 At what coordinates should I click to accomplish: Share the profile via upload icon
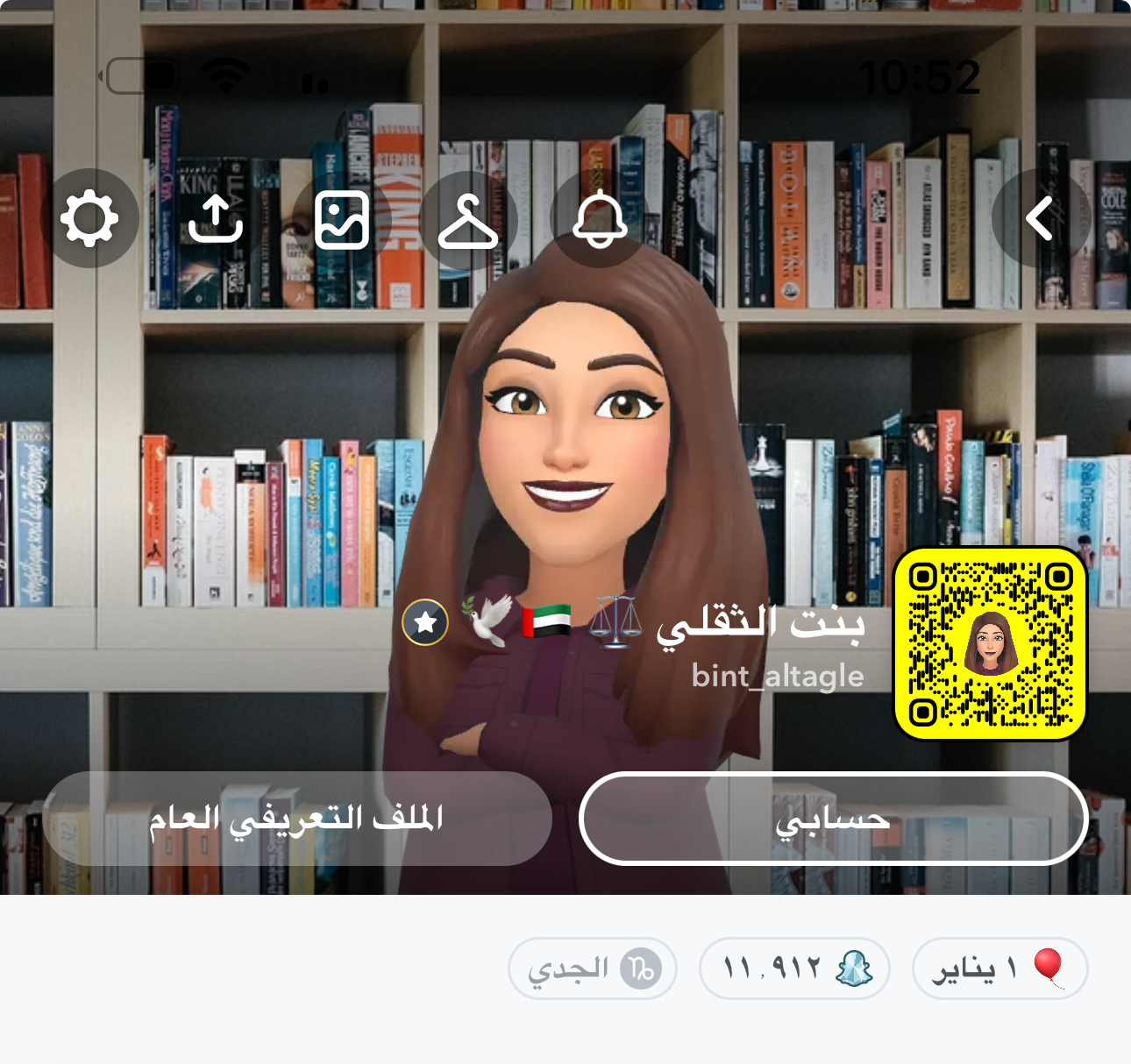tap(216, 219)
